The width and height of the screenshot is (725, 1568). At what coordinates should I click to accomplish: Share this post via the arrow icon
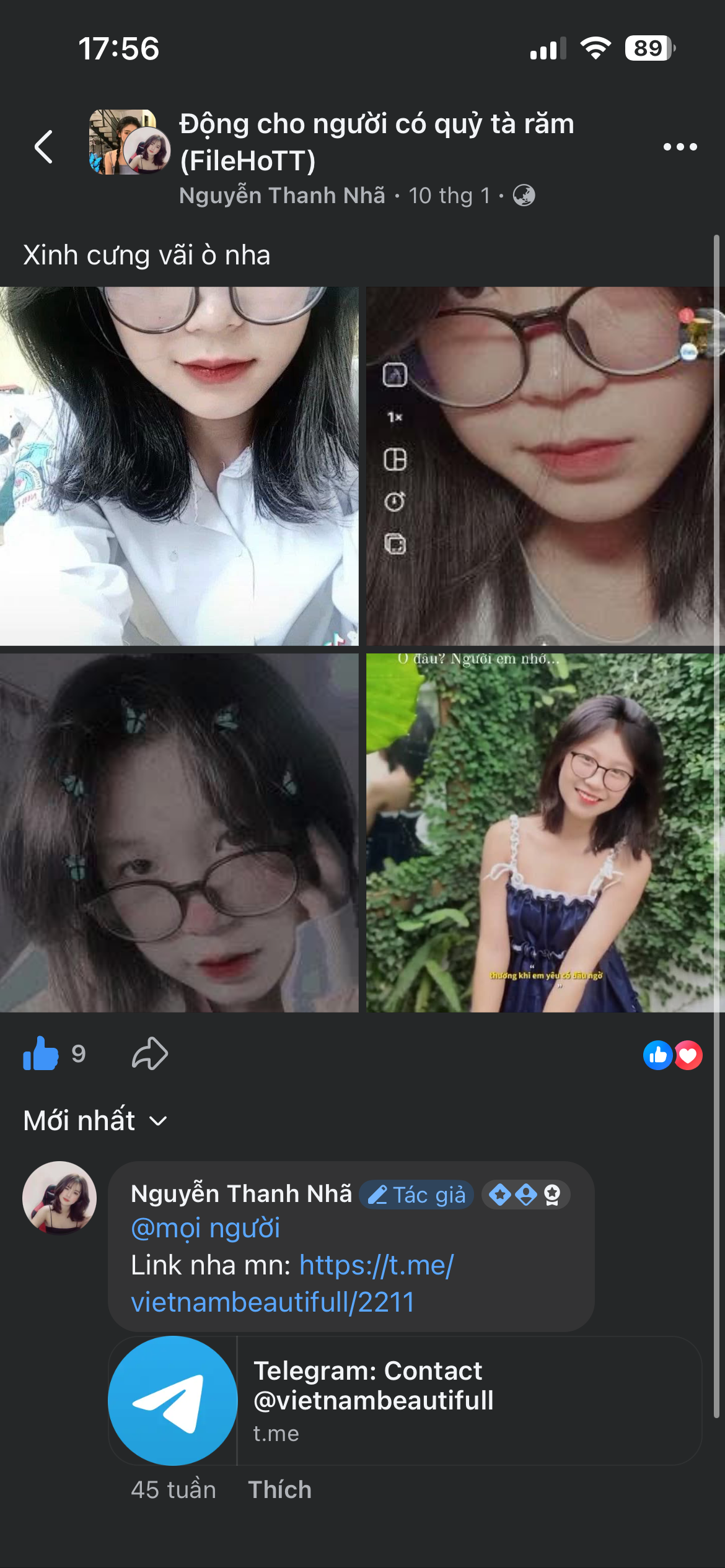150,1053
